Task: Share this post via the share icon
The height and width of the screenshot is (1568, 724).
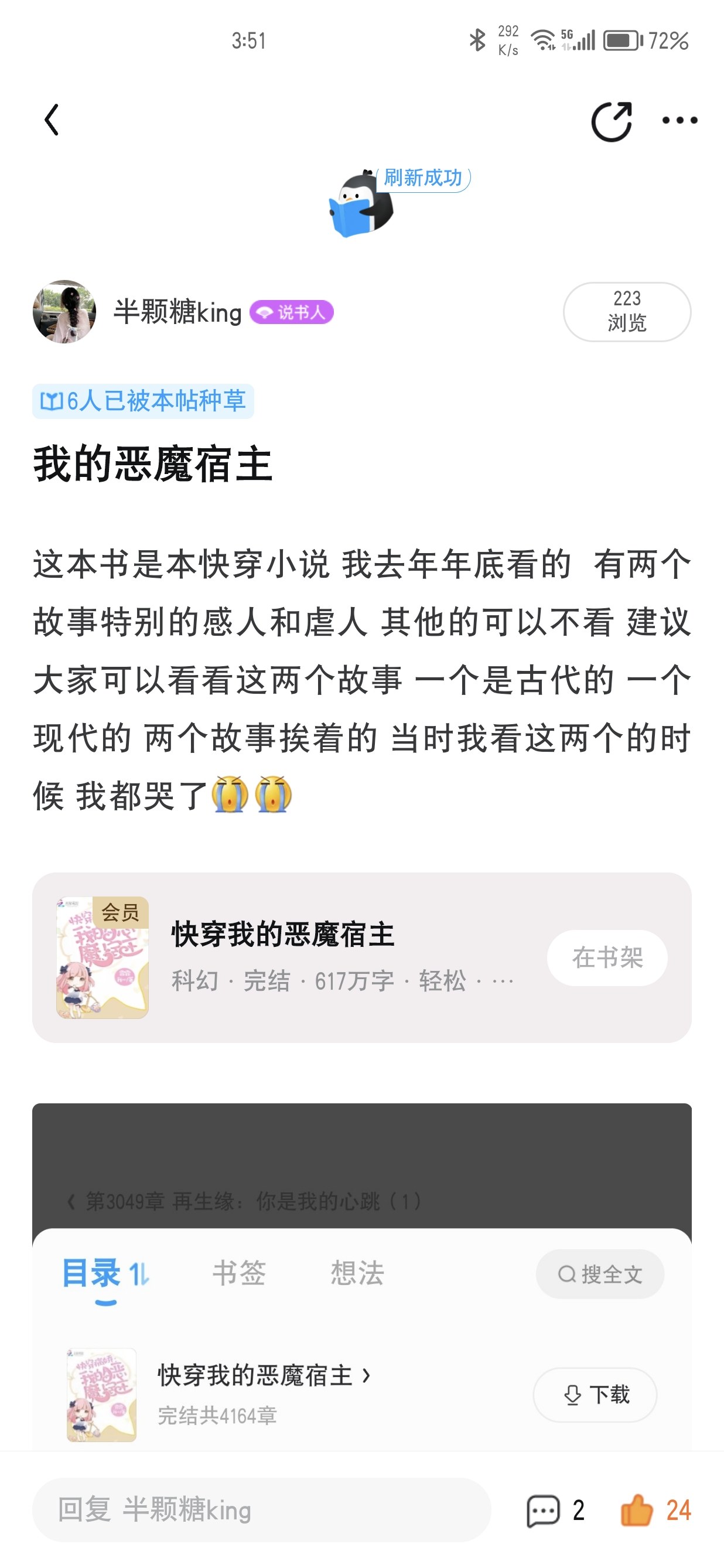Action: point(612,121)
